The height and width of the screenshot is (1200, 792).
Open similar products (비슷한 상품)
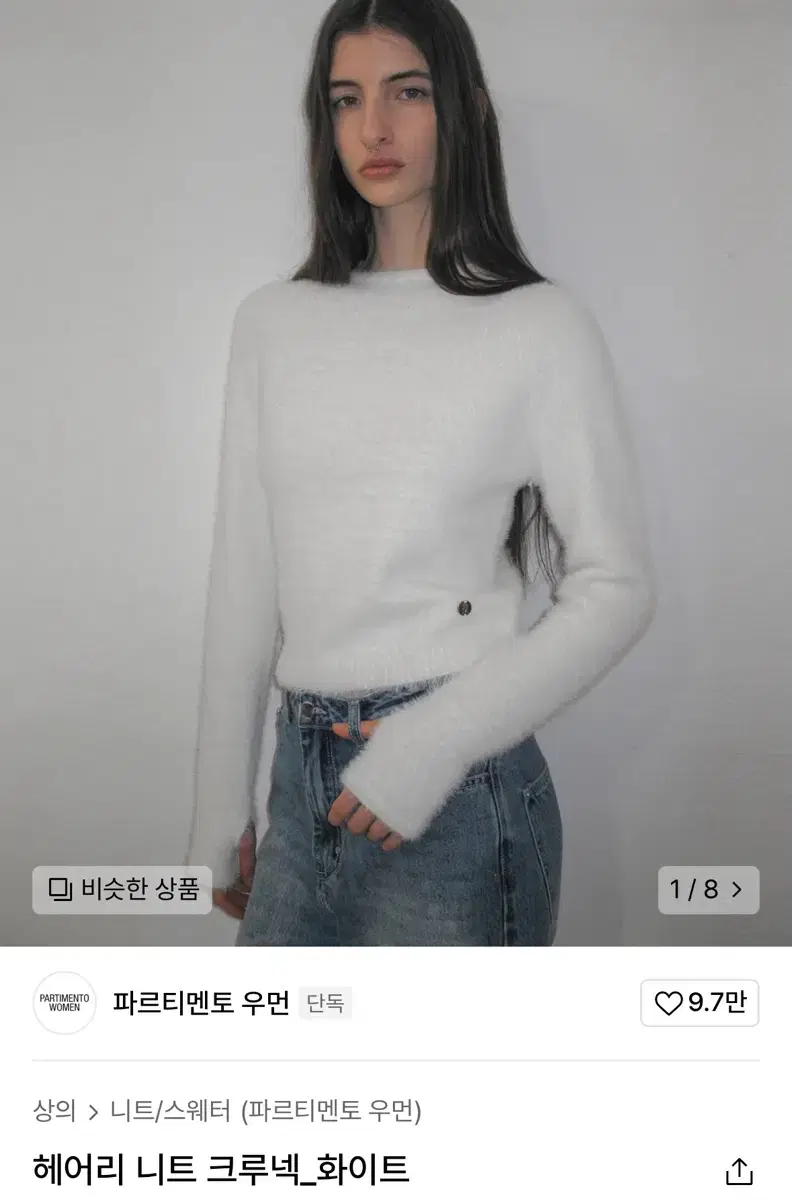122,889
